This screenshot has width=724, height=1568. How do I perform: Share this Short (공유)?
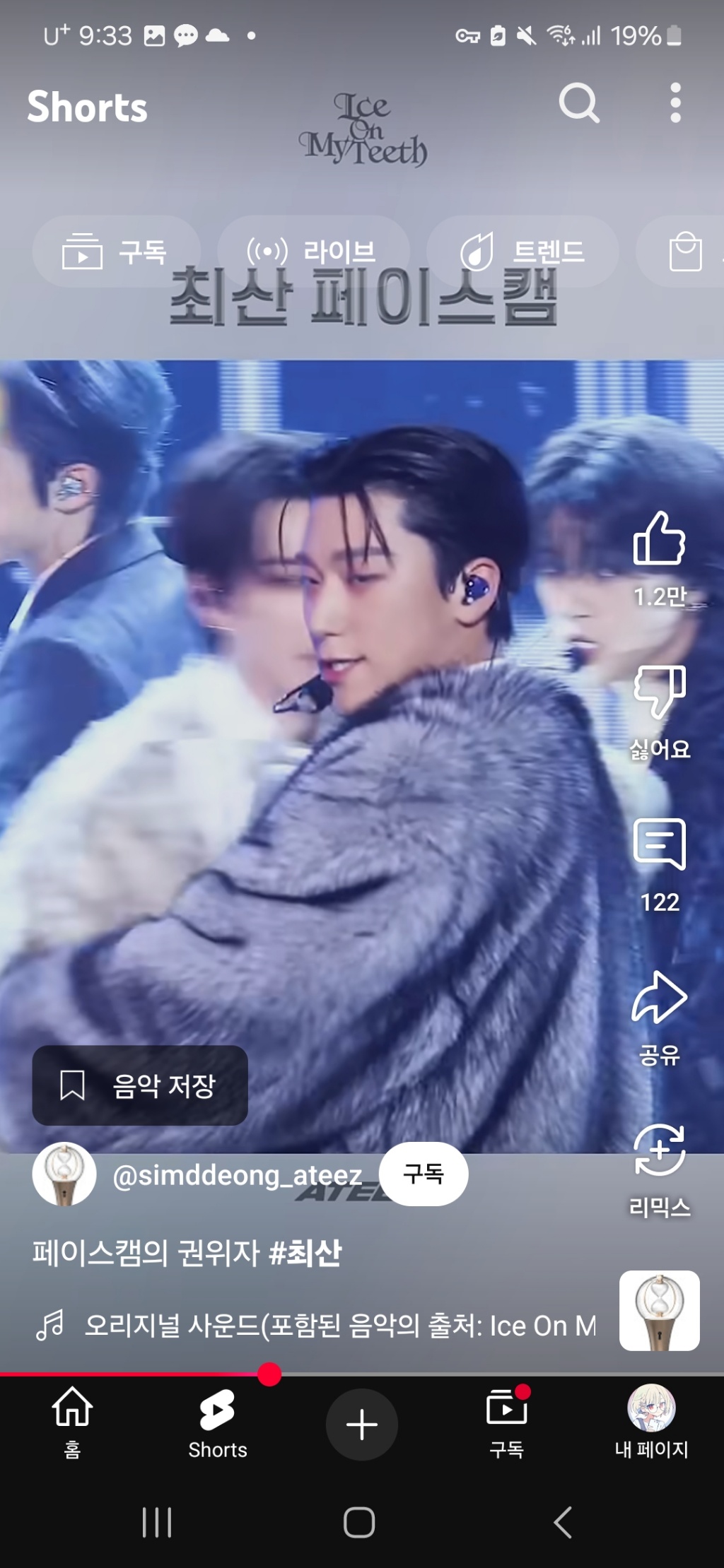click(x=659, y=998)
